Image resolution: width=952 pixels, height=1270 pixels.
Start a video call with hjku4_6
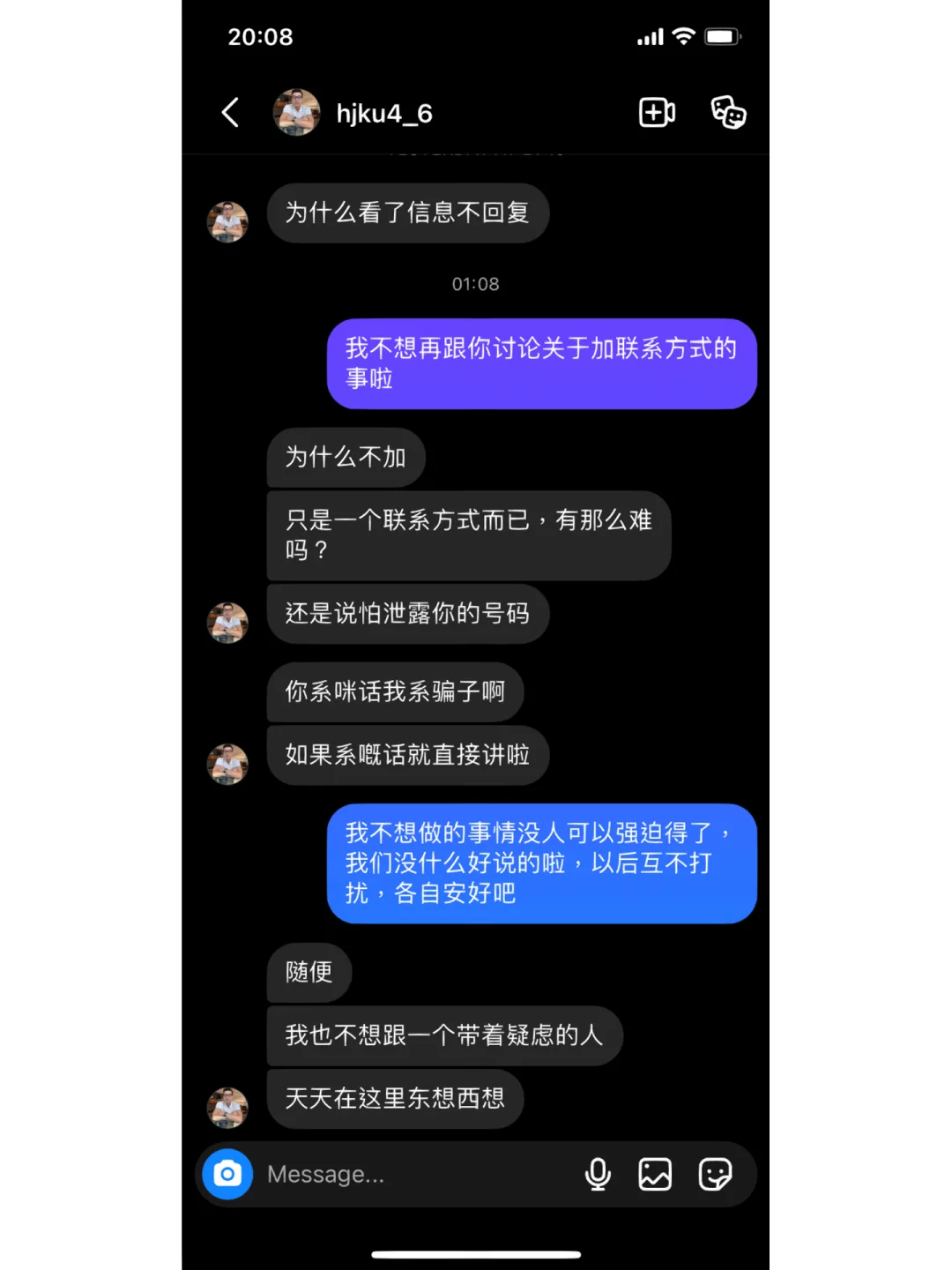tap(657, 113)
